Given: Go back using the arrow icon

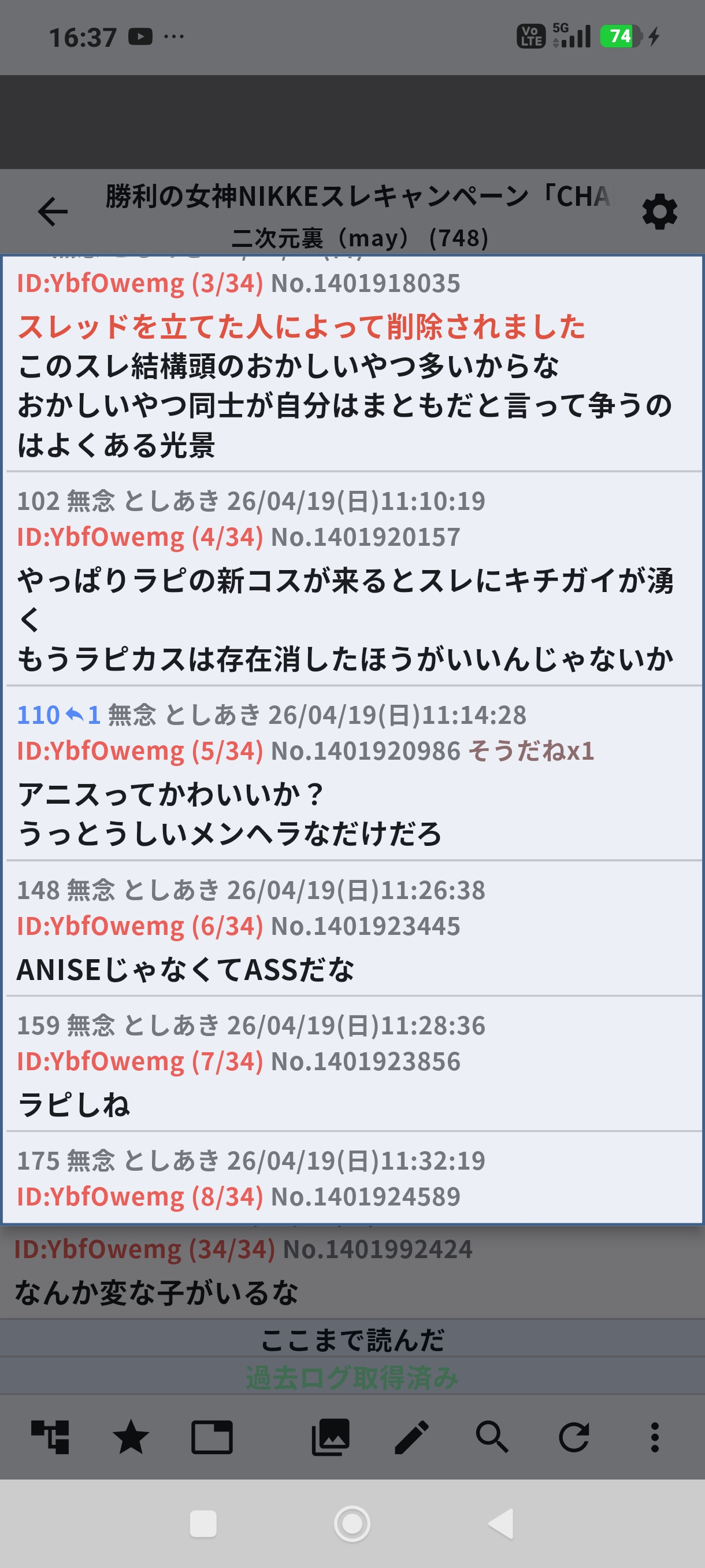Looking at the screenshot, I should [53, 212].
